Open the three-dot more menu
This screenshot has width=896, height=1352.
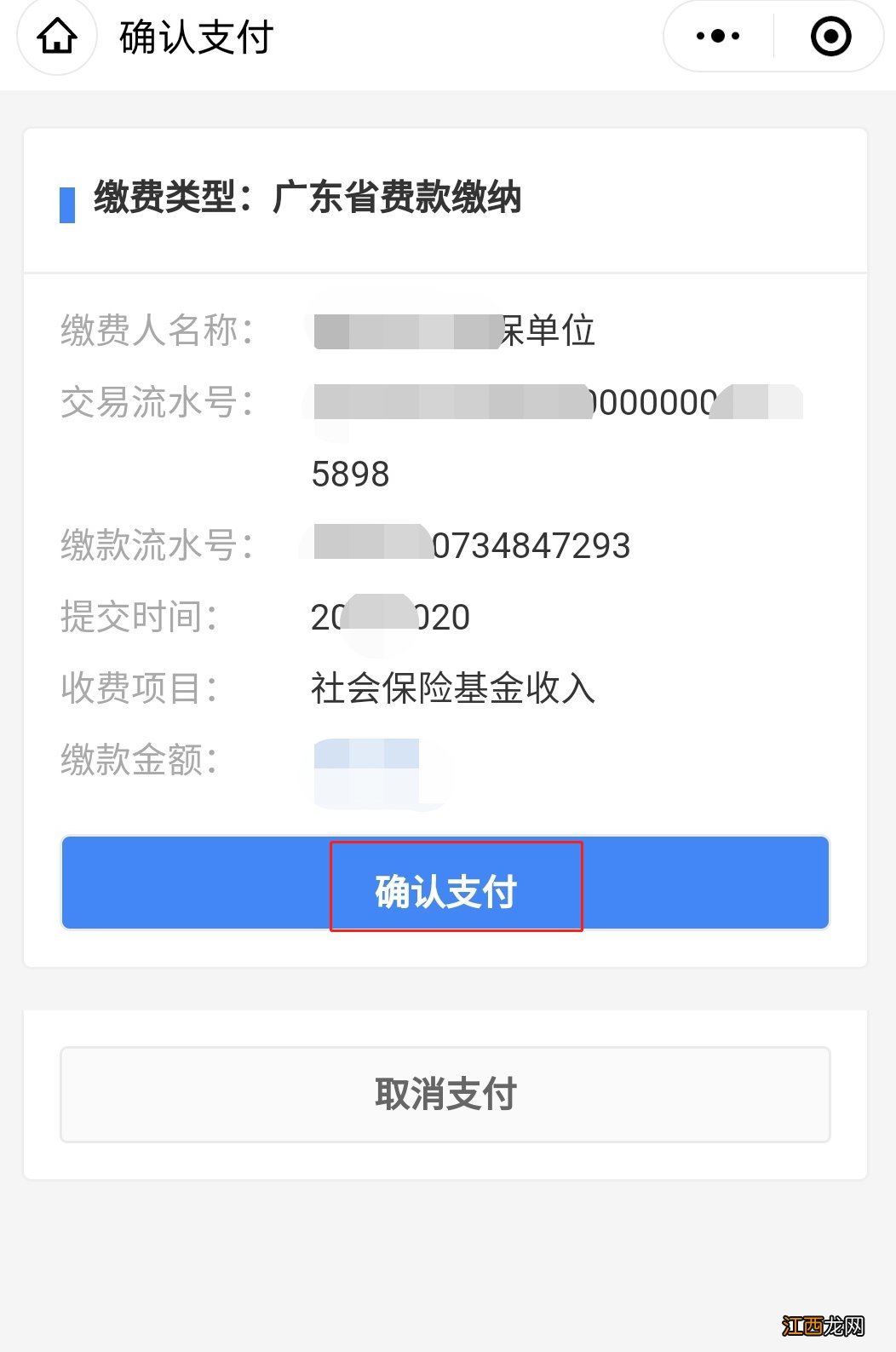(718, 37)
